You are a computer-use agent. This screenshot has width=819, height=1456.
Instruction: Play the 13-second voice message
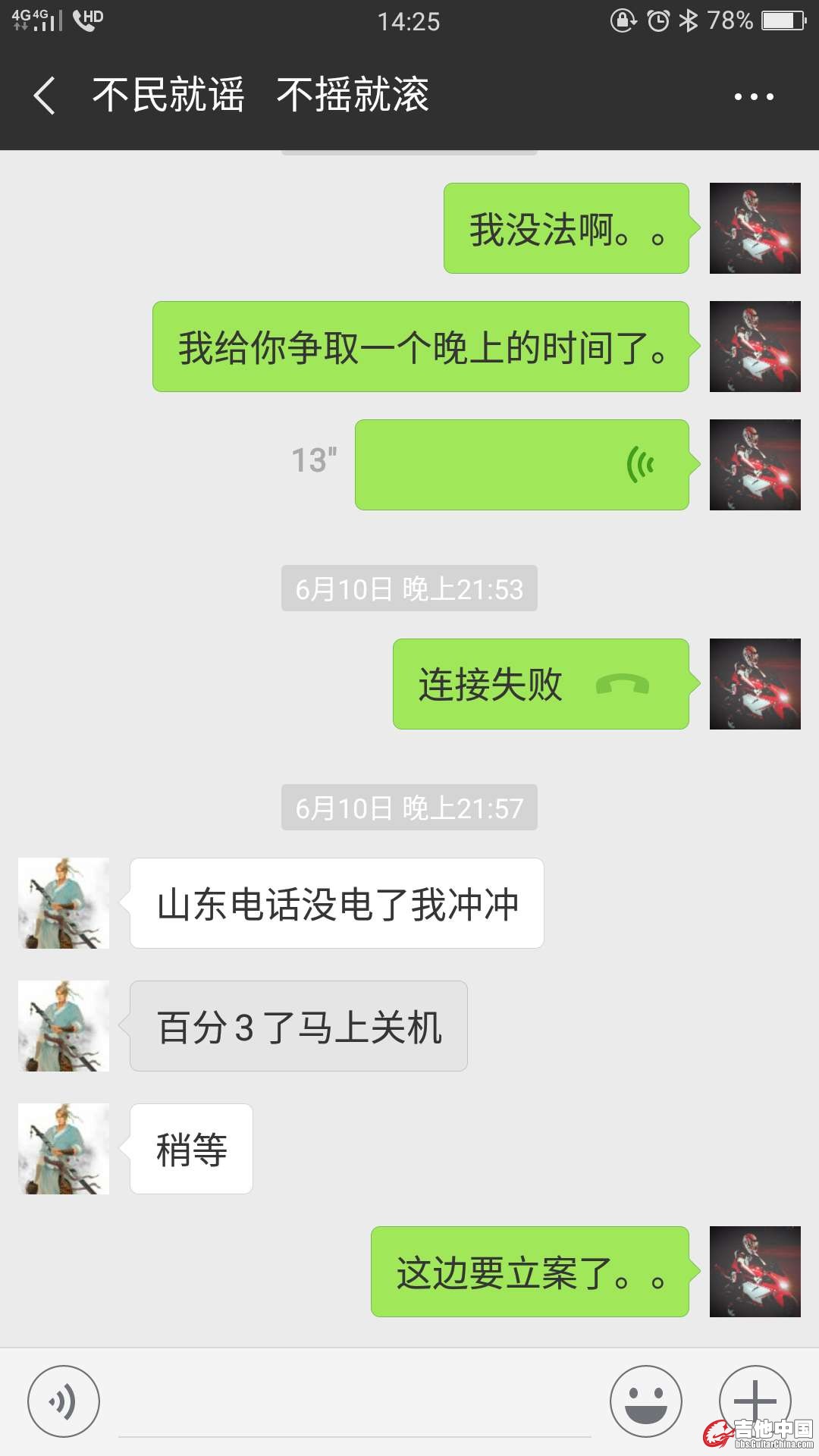522,464
